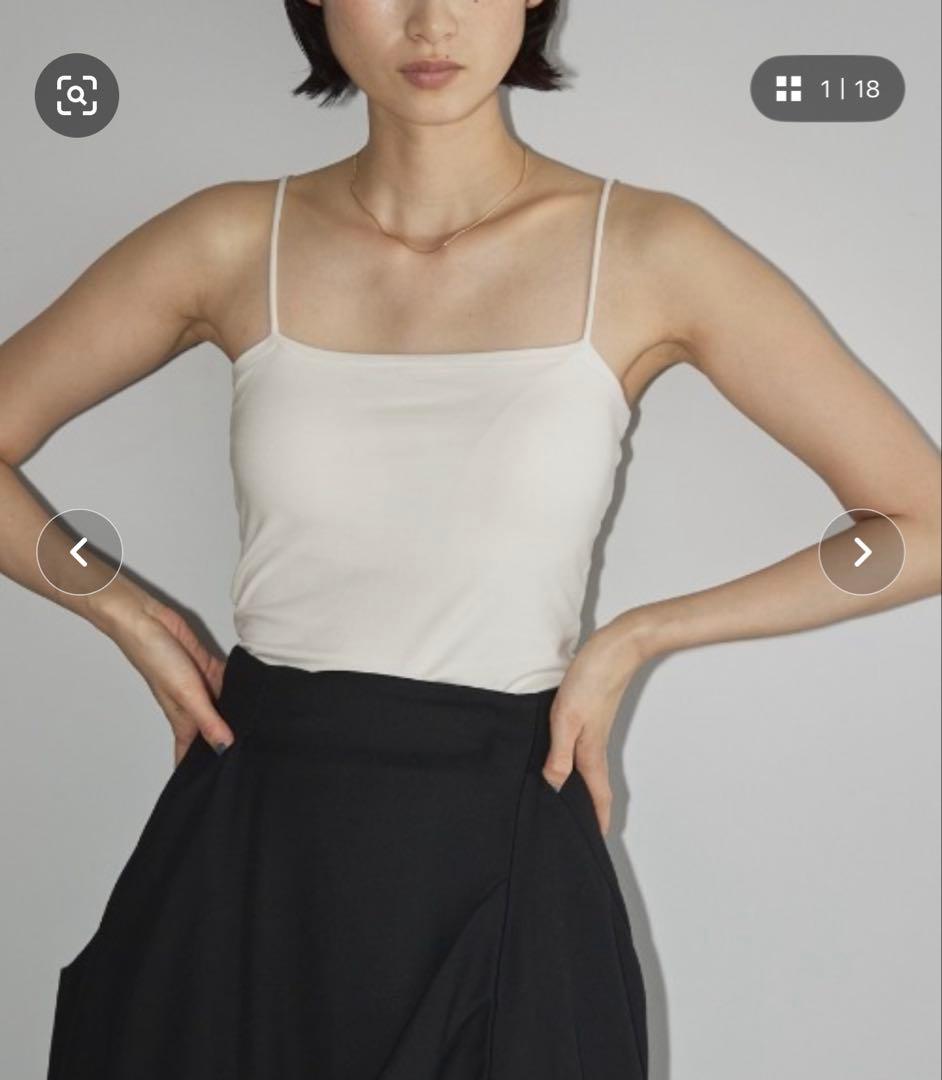Open the product photo in full view
This screenshot has height=1080, width=942.
471,540
